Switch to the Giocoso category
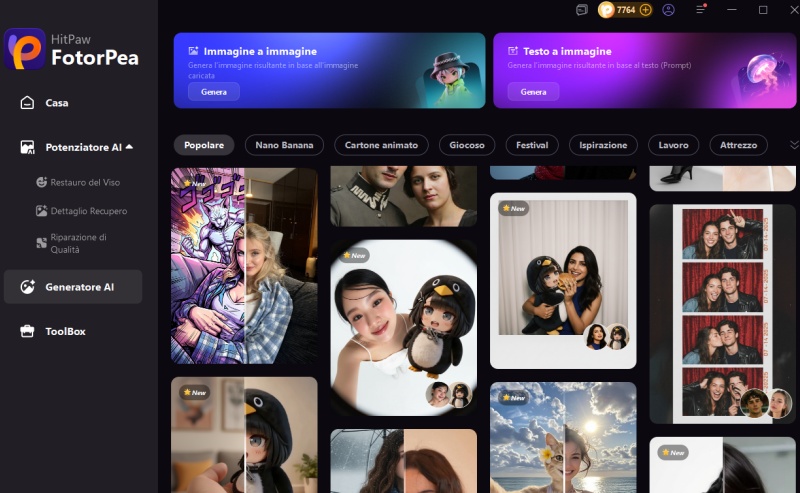800x493 pixels. pyautogui.click(x=467, y=145)
